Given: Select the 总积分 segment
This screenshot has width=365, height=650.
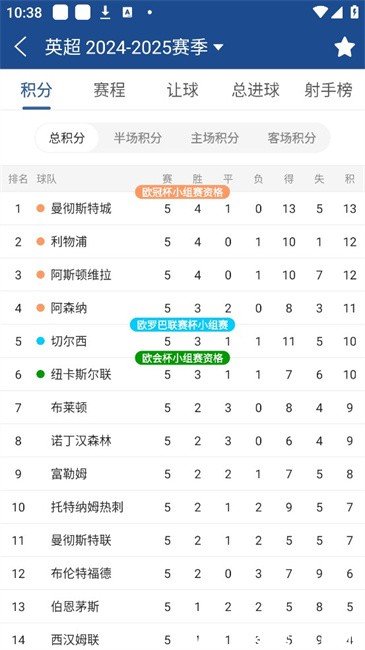Looking at the screenshot, I should coord(67,138).
